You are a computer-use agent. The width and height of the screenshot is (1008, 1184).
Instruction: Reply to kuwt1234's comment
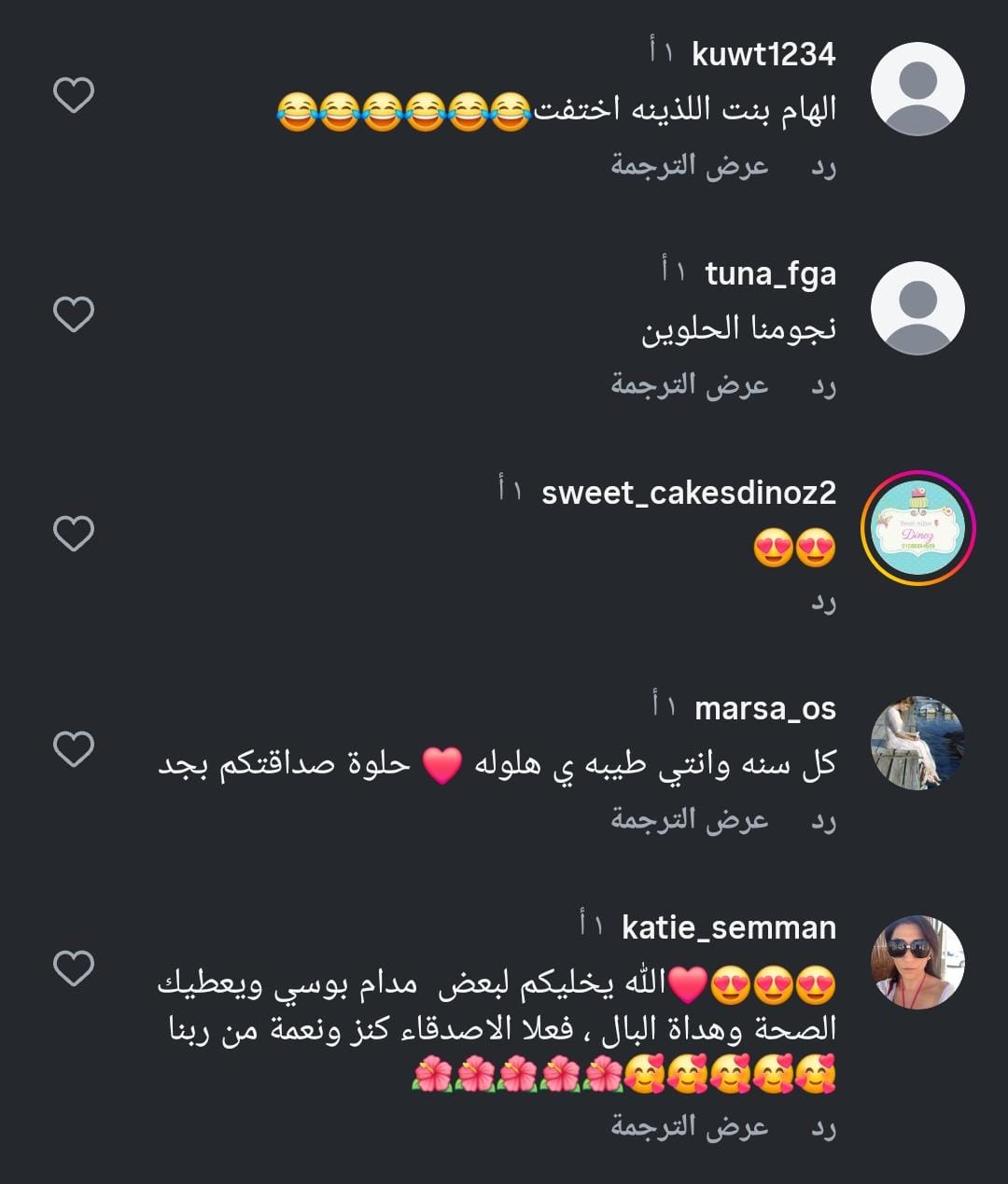(822, 166)
